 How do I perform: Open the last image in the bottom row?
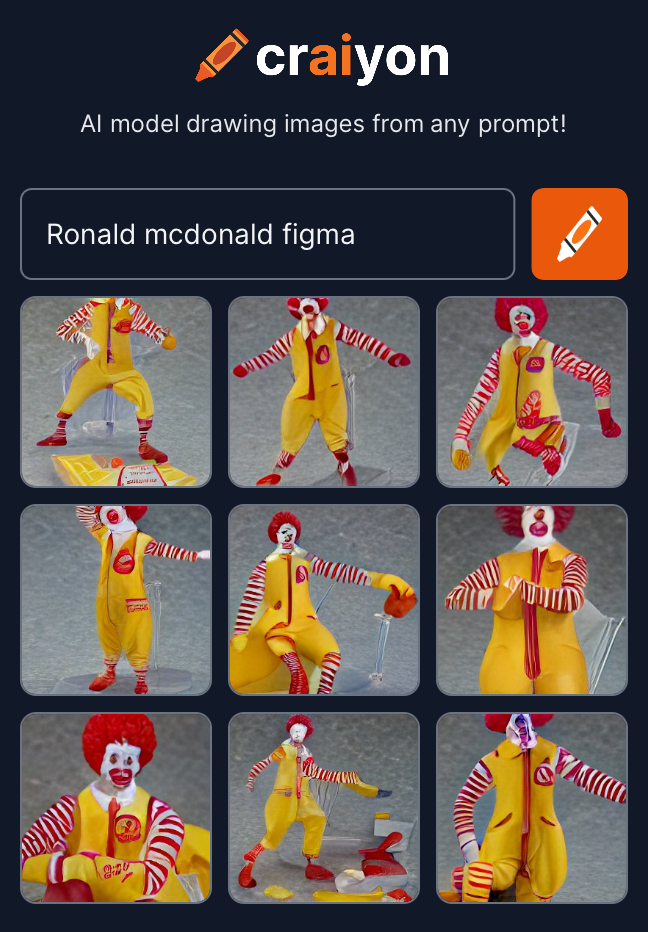pyautogui.click(x=532, y=808)
